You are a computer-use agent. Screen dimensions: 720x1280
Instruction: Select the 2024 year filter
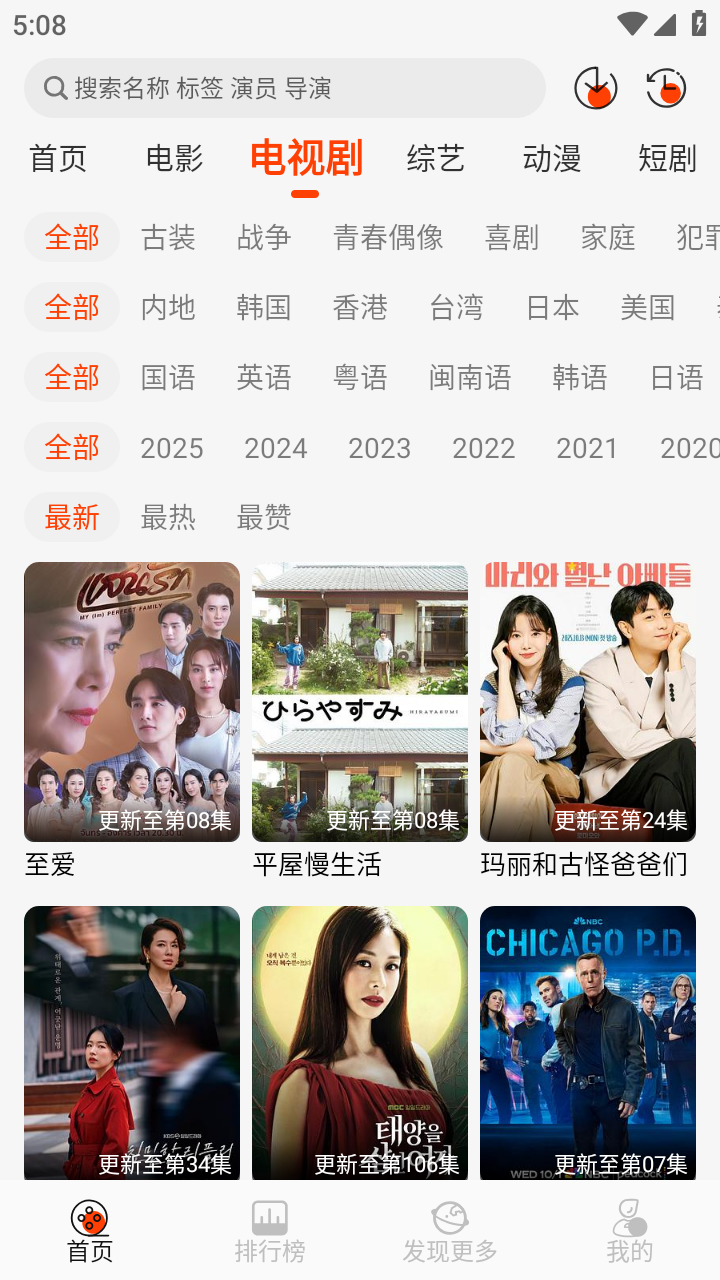click(x=276, y=448)
